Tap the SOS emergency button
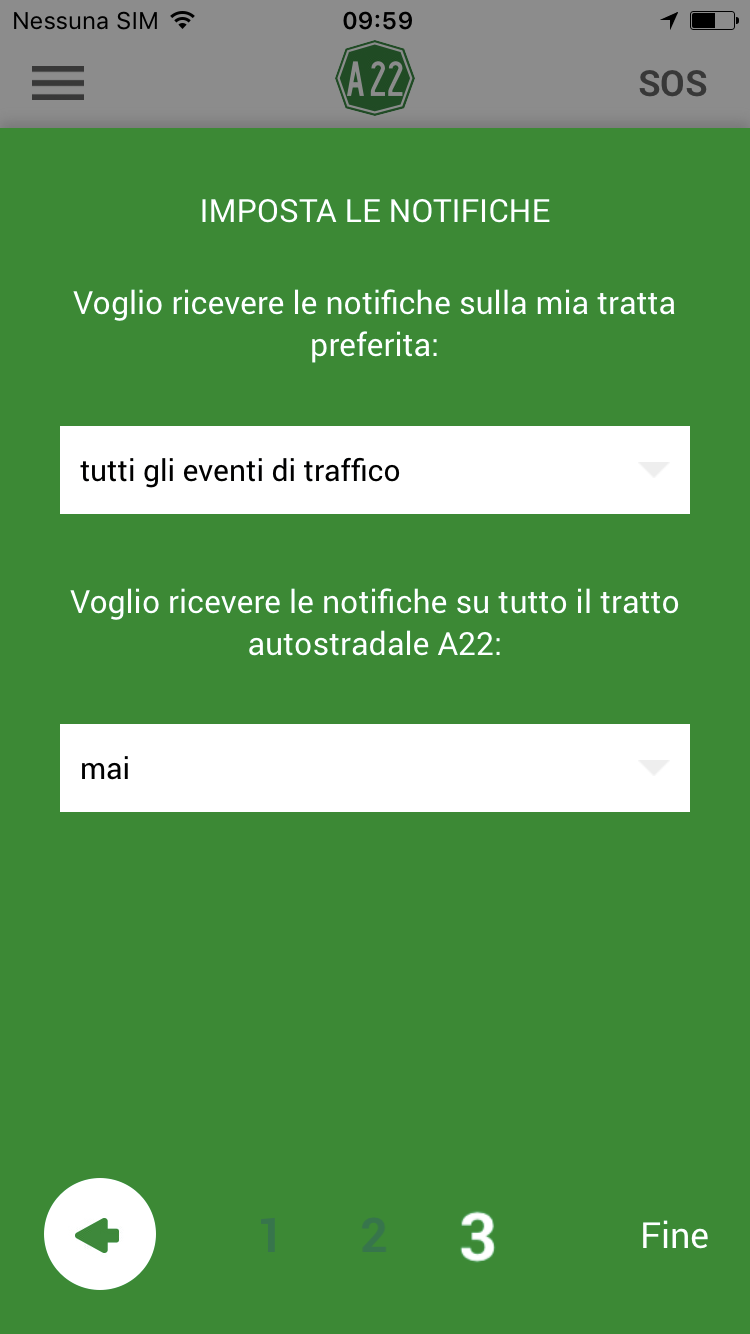 672,84
